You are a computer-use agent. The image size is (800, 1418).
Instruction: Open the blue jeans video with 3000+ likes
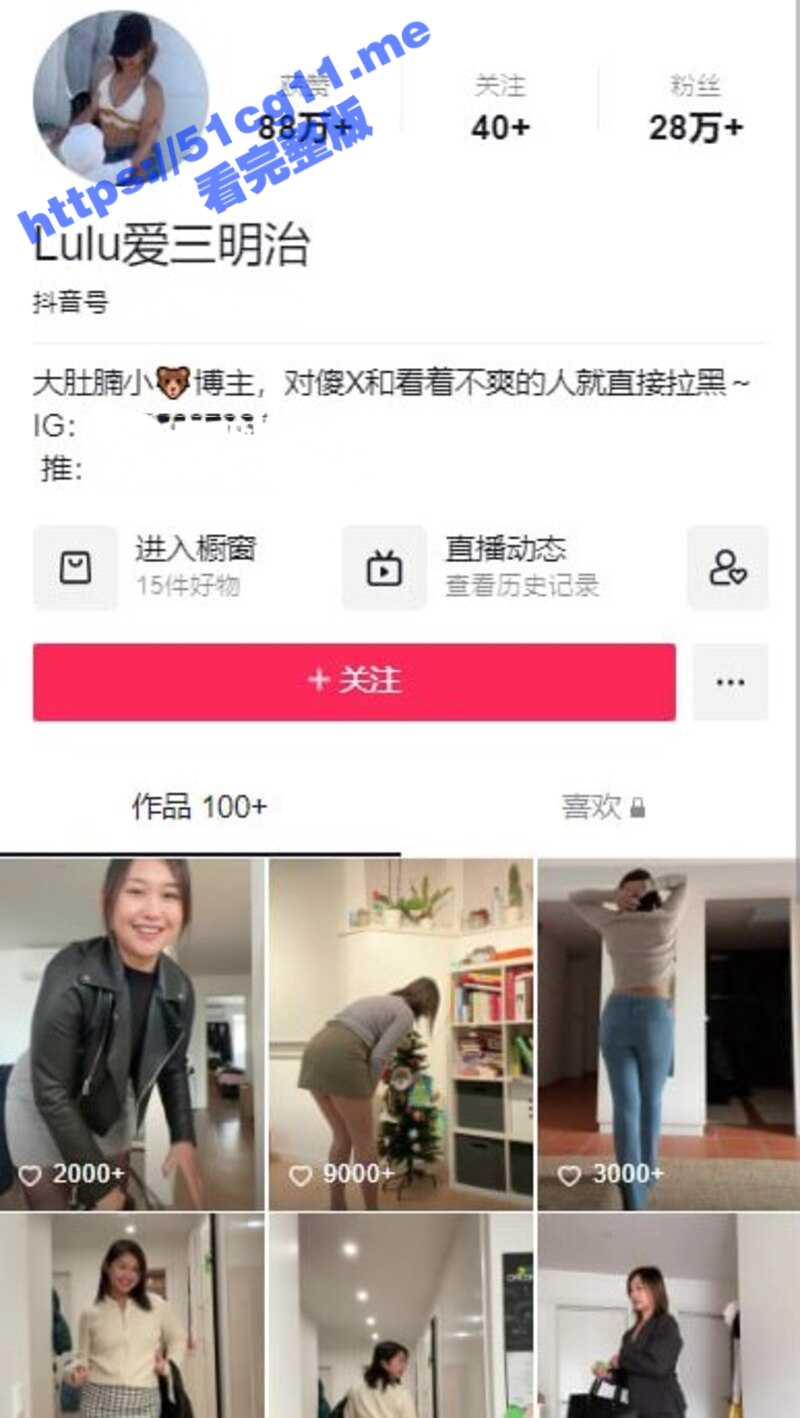pos(668,1033)
